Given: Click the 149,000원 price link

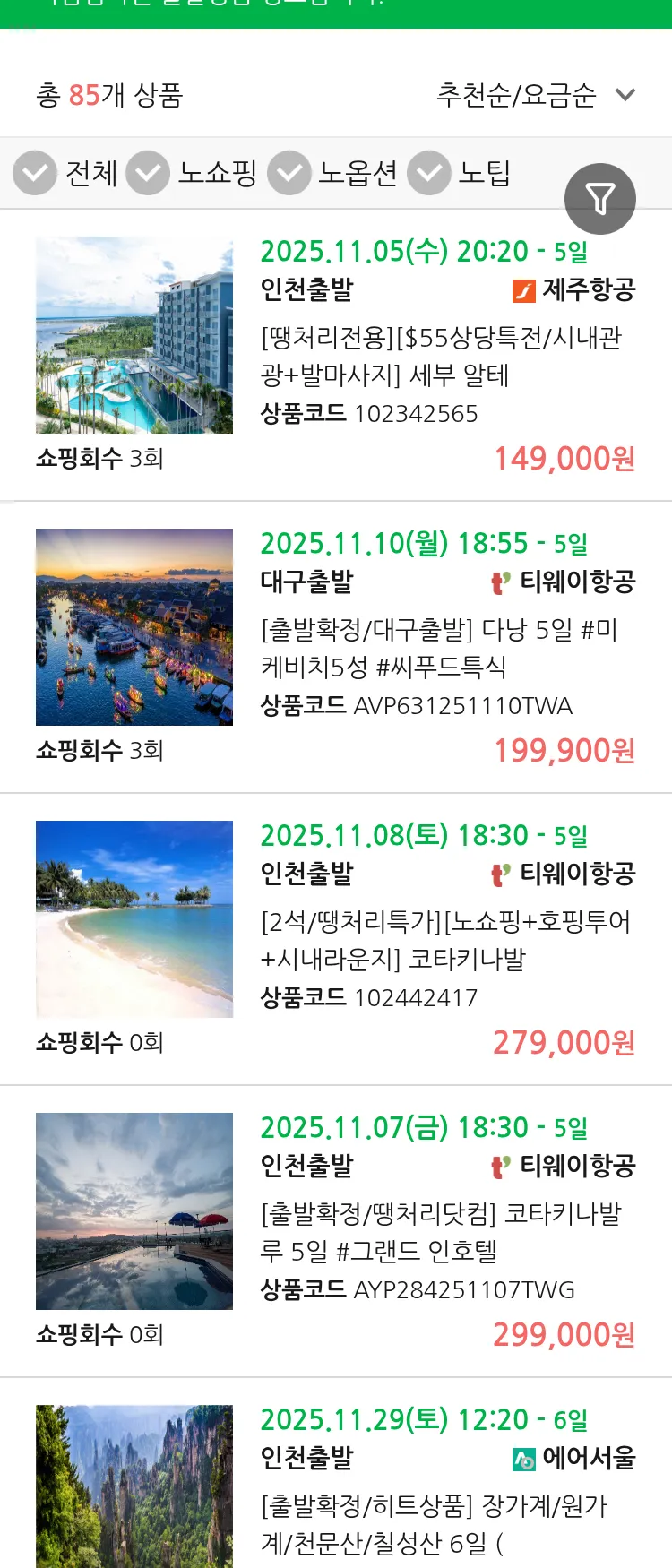Looking at the screenshot, I should tap(564, 460).
